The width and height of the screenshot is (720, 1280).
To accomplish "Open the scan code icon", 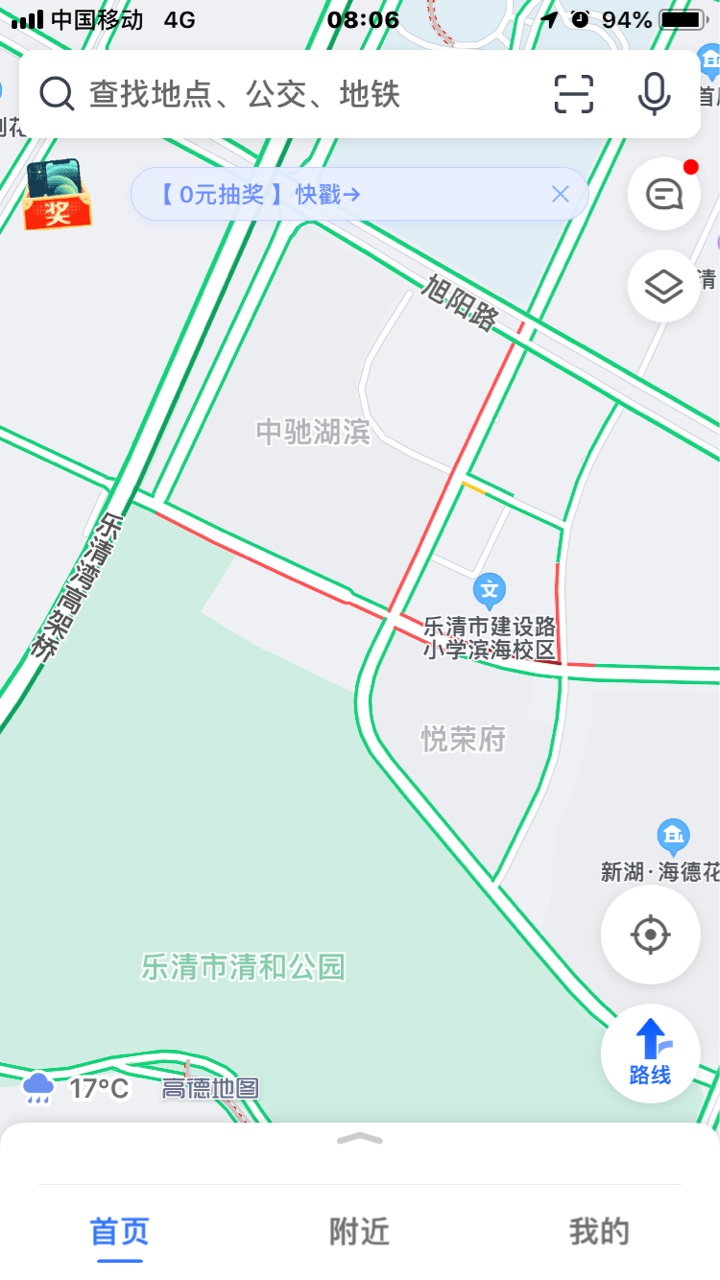I will [574, 94].
